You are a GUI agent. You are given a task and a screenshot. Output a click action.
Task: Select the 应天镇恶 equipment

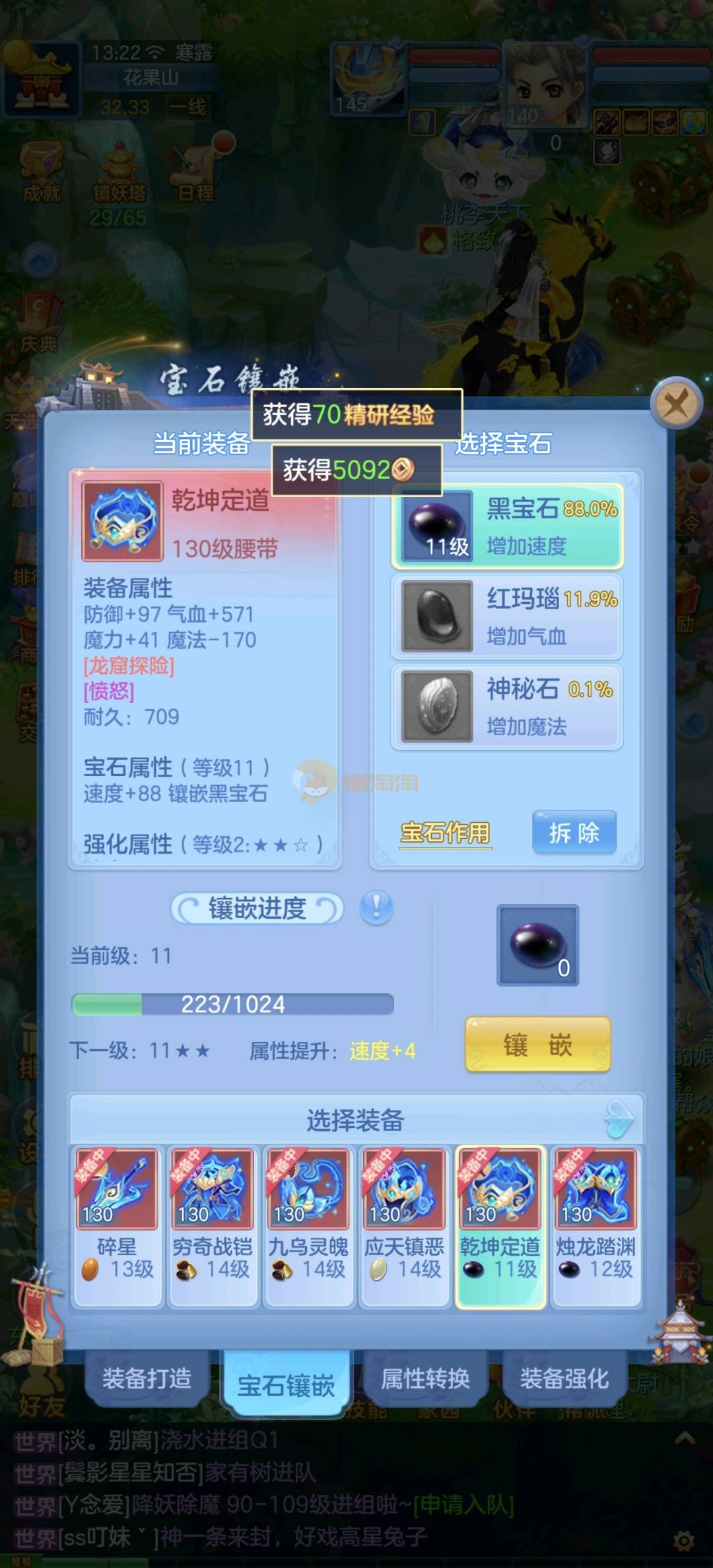pyautogui.click(x=404, y=1226)
